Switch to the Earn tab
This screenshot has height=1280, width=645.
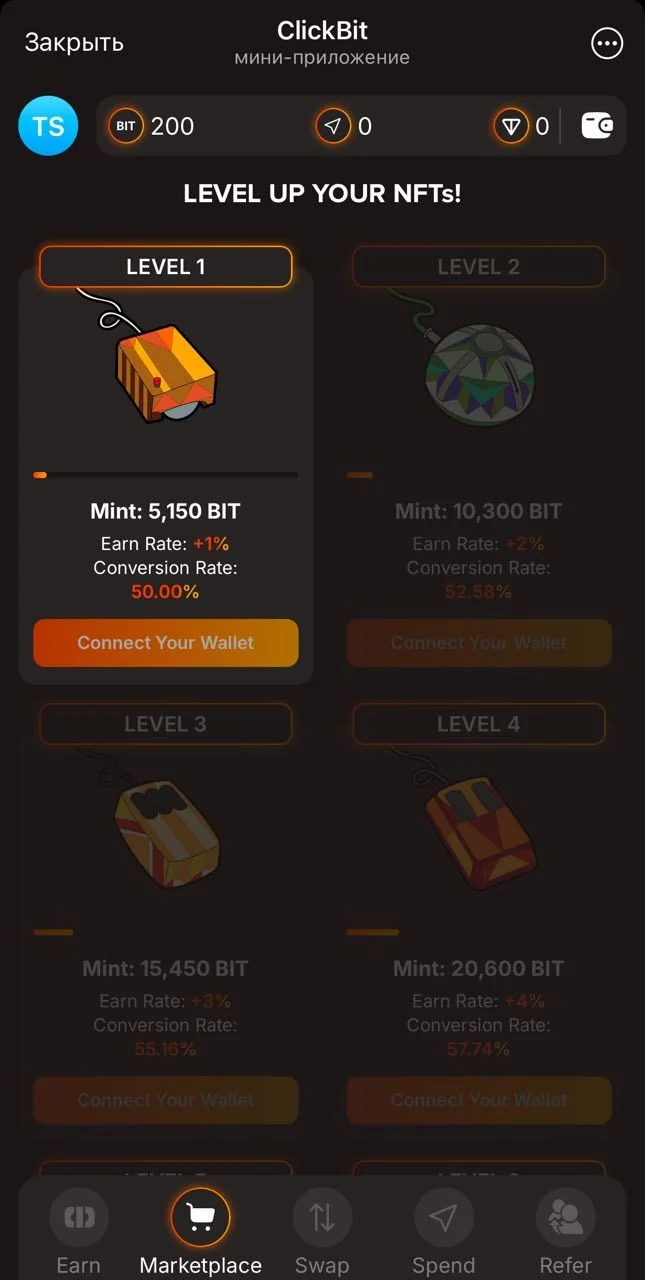coord(79,1233)
